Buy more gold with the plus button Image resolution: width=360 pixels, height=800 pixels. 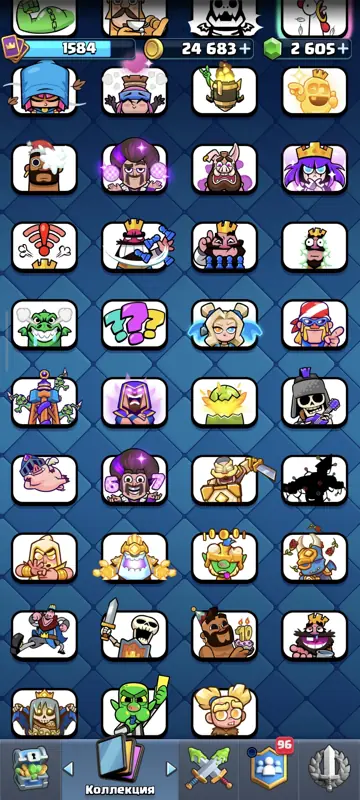[246, 49]
